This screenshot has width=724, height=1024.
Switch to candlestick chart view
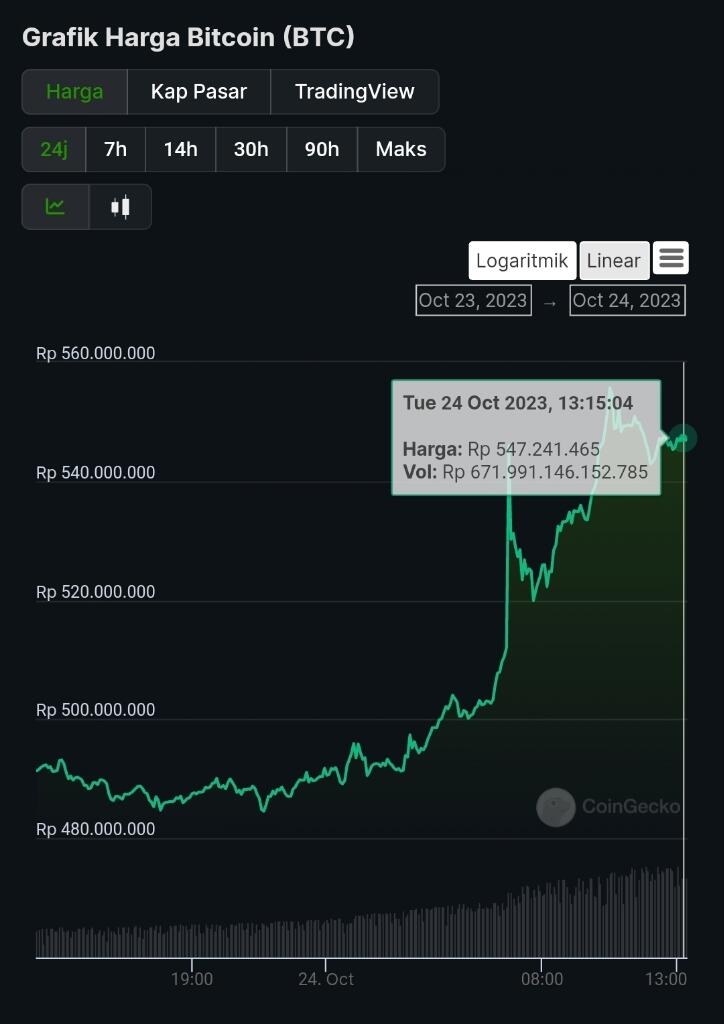pyautogui.click(x=120, y=206)
